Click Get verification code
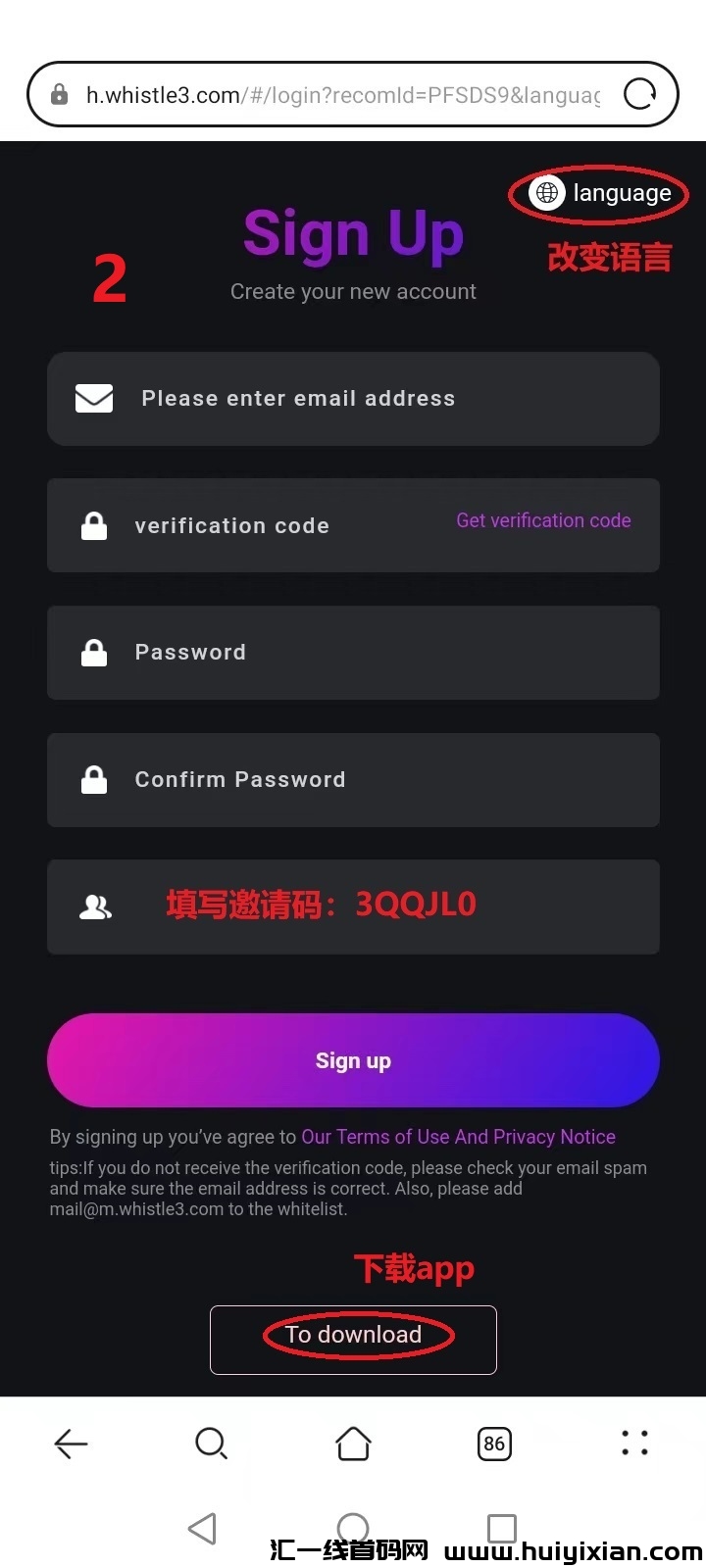The width and height of the screenshot is (706, 1568). (x=543, y=520)
